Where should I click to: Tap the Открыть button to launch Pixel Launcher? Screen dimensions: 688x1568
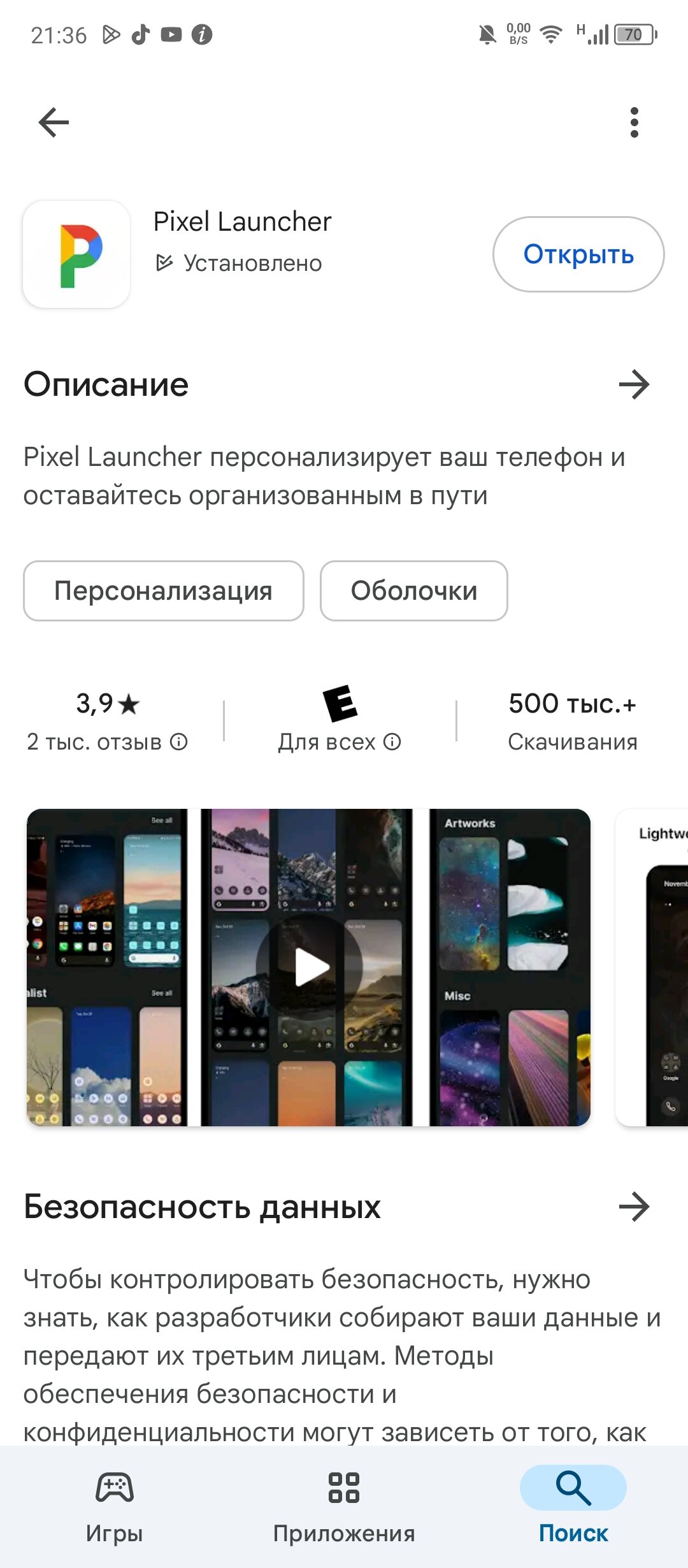pos(578,254)
